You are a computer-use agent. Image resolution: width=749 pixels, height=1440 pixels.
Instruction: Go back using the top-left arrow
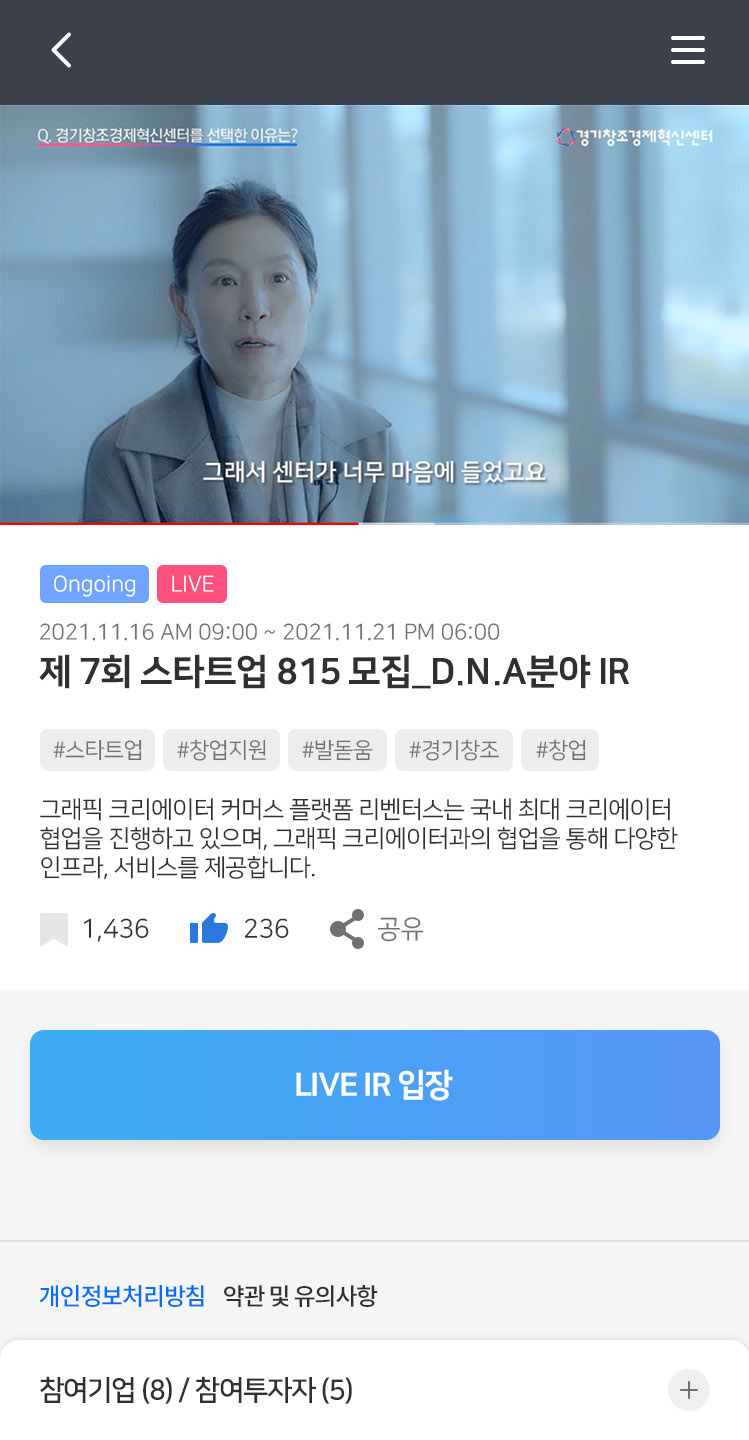(x=62, y=50)
